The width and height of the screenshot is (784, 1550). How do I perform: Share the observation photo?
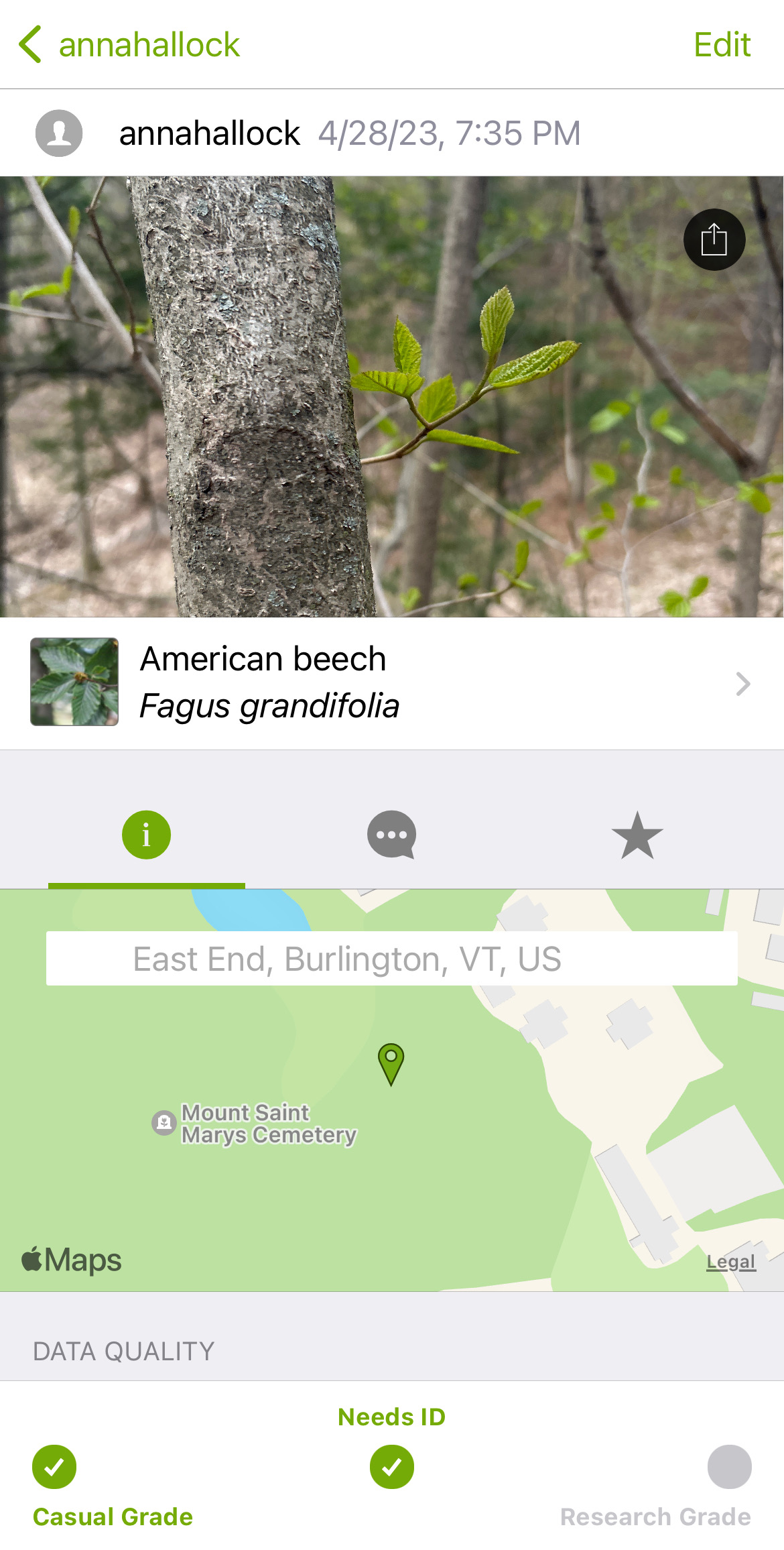point(714,239)
